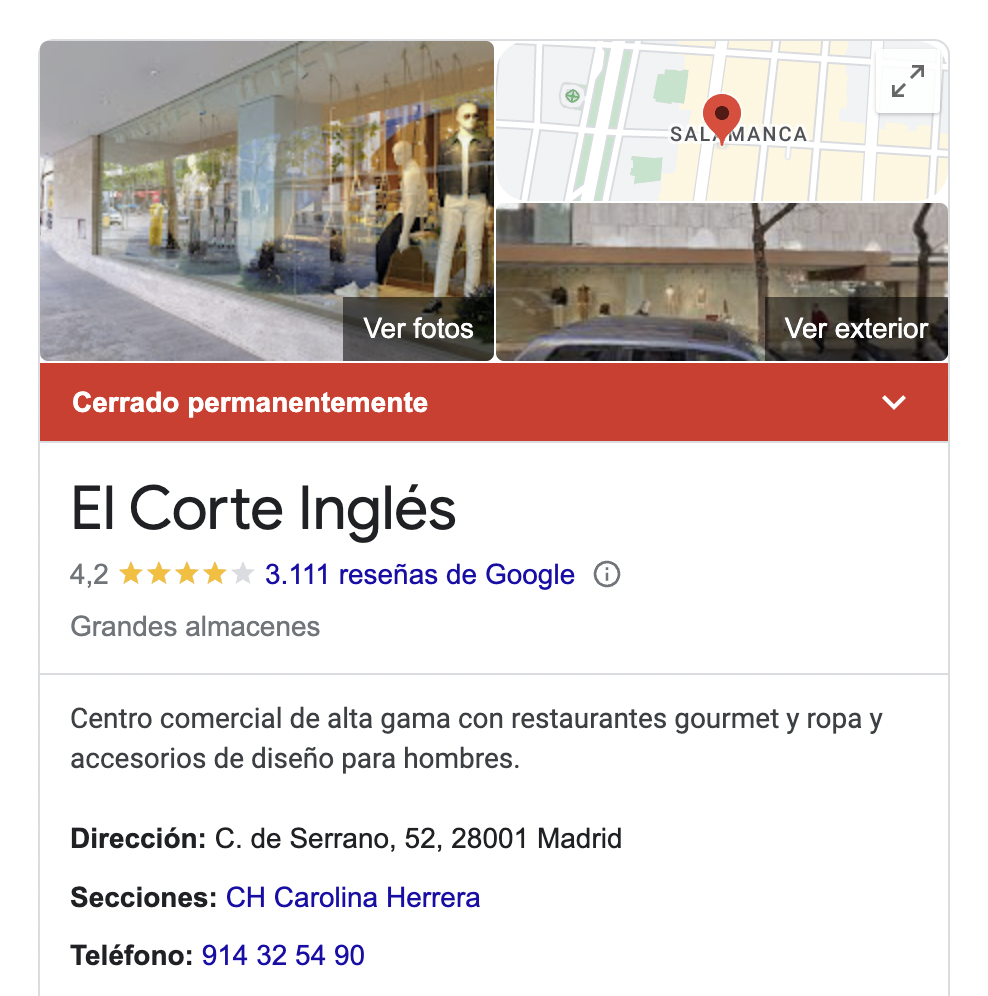Open the 3.111 reseñas de Google link
The image size is (988, 996).
[x=419, y=575]
